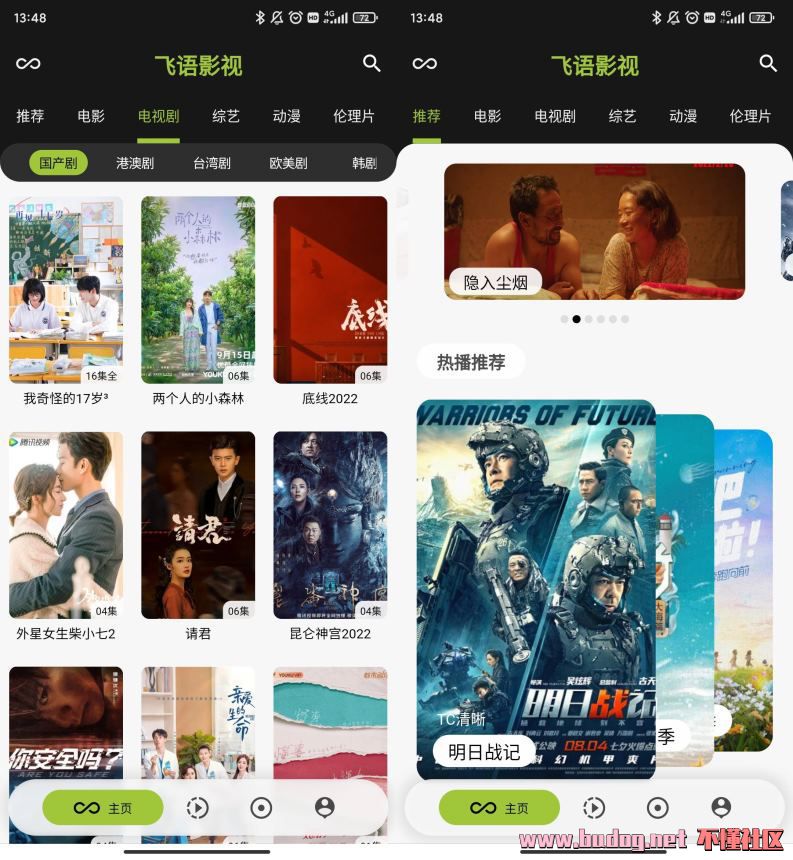Select the 国产剧 category chip
The width and height of the screenshot is (793, 860).
57,163
